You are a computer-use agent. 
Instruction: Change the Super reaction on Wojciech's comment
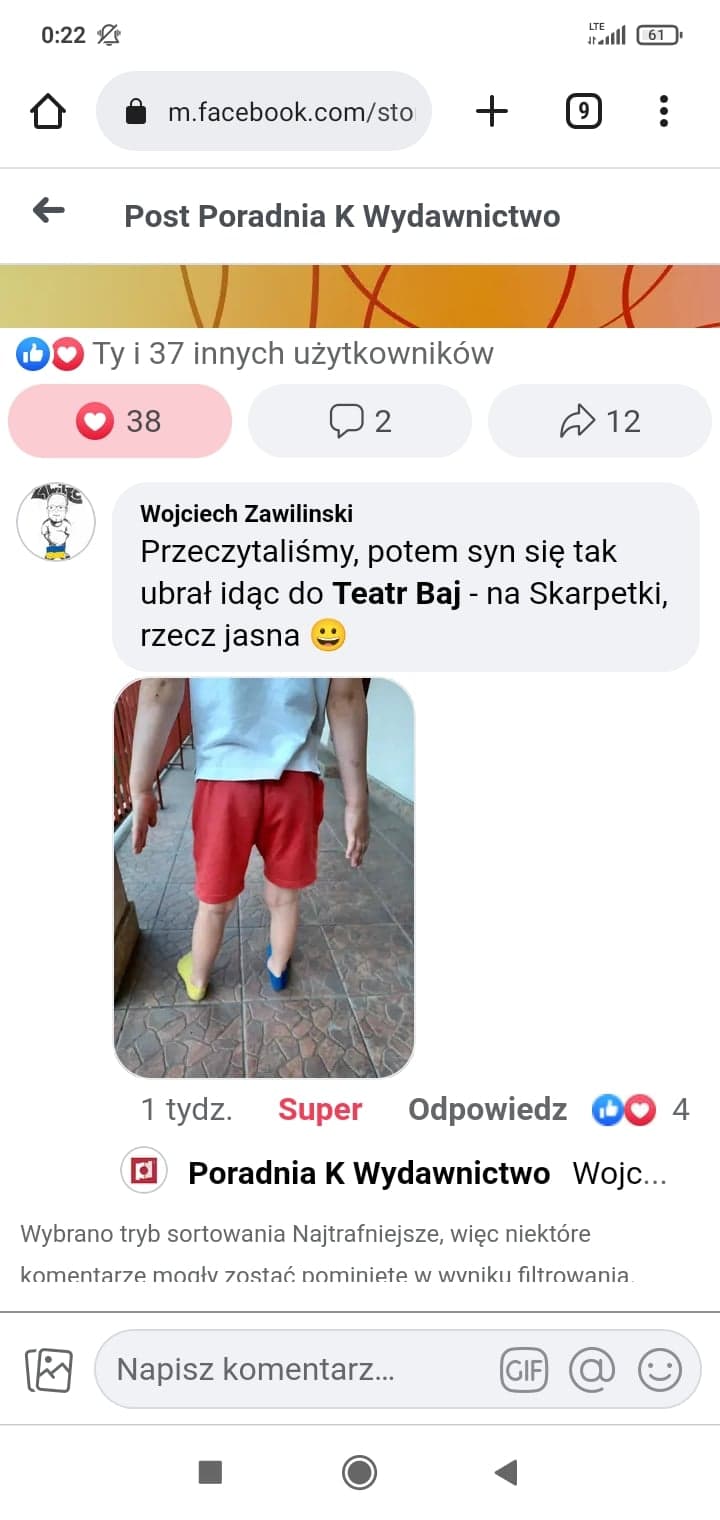[x=320, y=1109]
